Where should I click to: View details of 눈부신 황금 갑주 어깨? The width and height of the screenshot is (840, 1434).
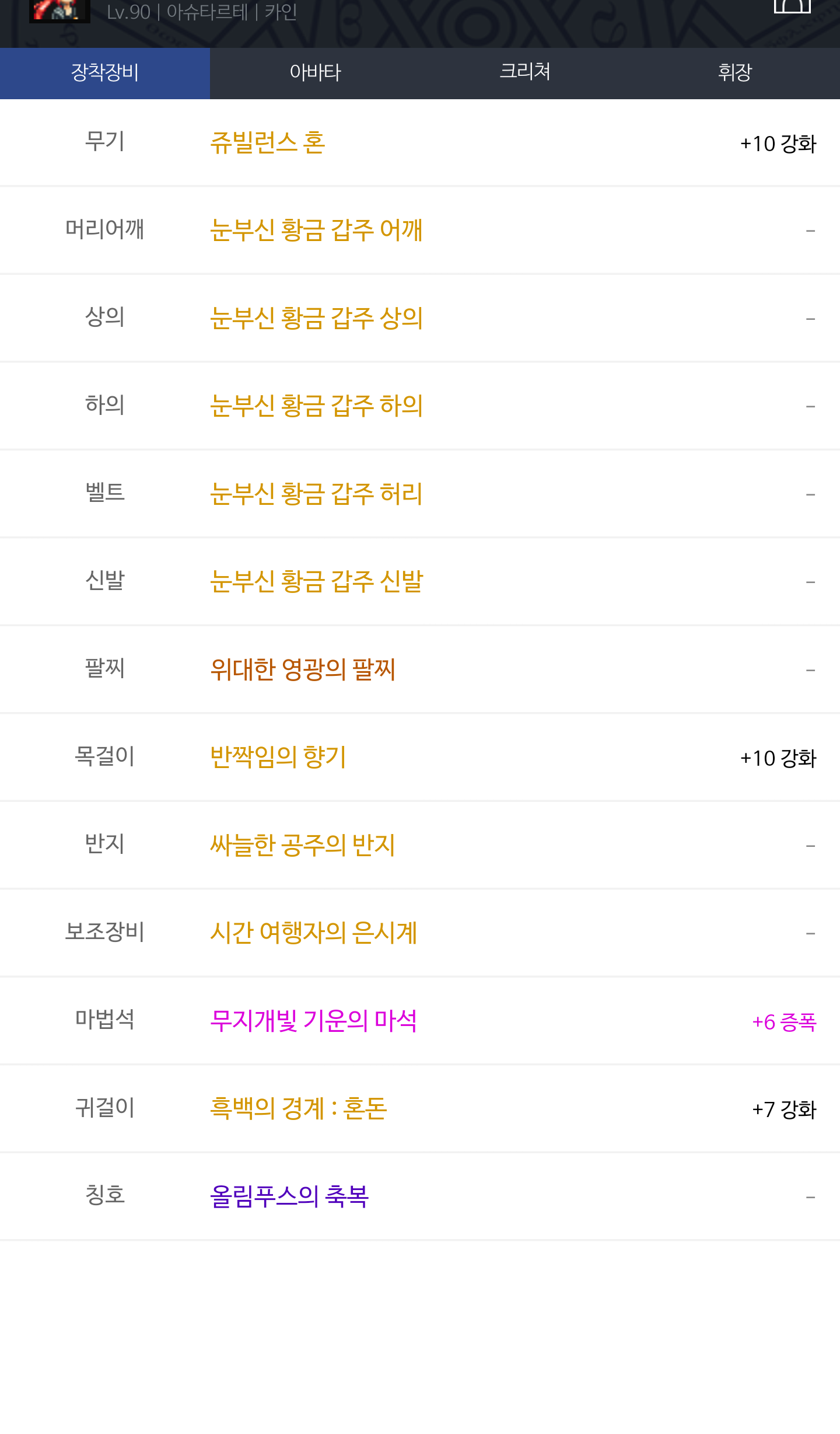[x=316, y=231]
